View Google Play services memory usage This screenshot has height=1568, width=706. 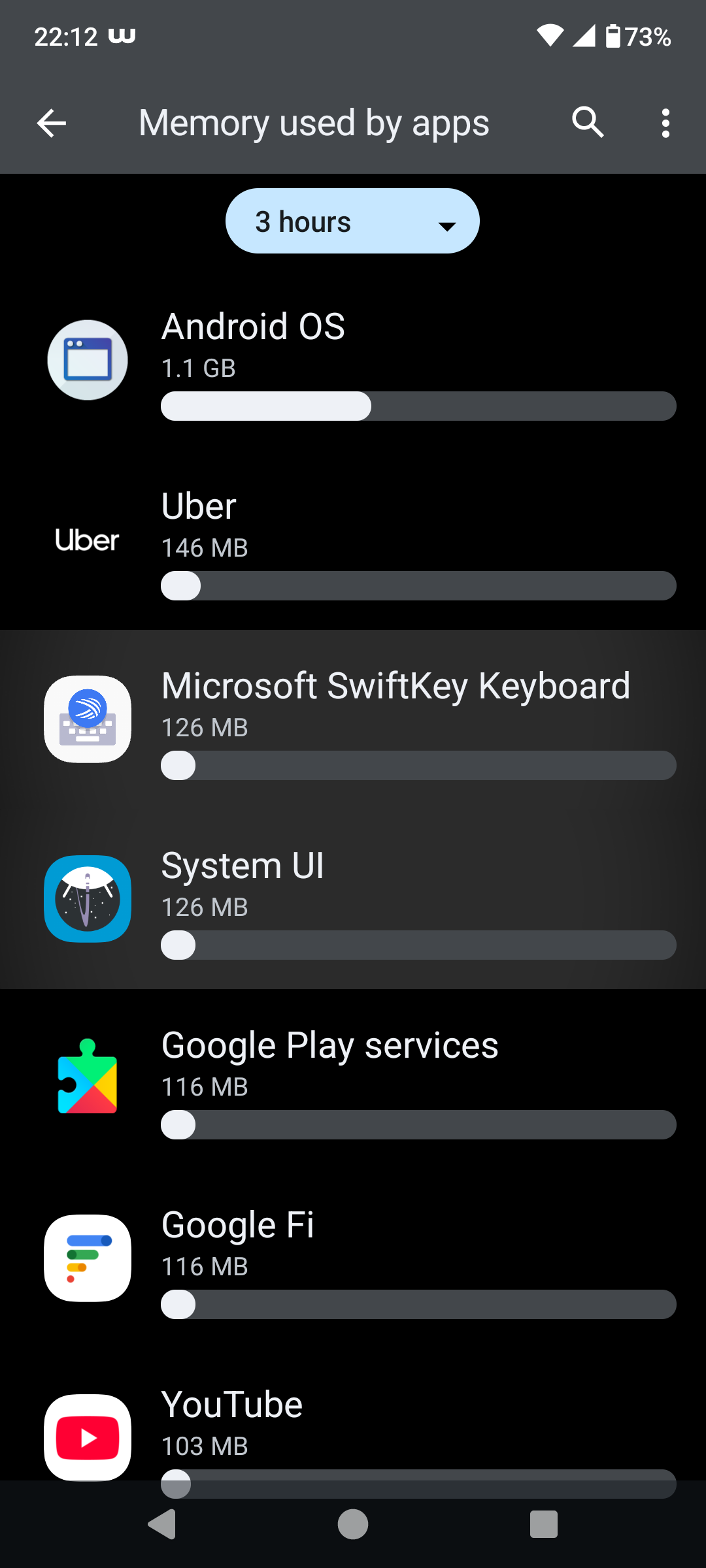[x=353, y=1079]
